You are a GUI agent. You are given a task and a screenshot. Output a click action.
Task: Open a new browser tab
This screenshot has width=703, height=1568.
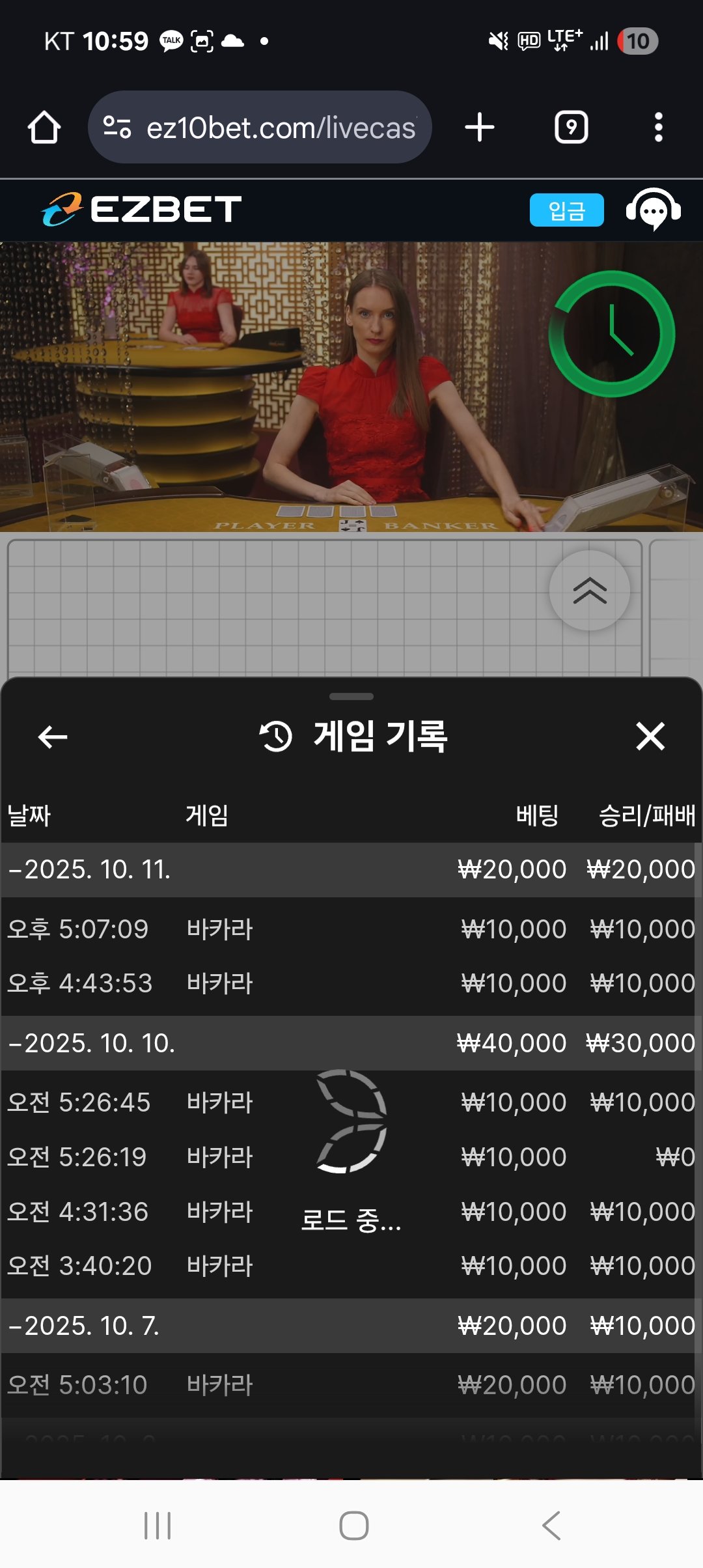coord(480,127)
